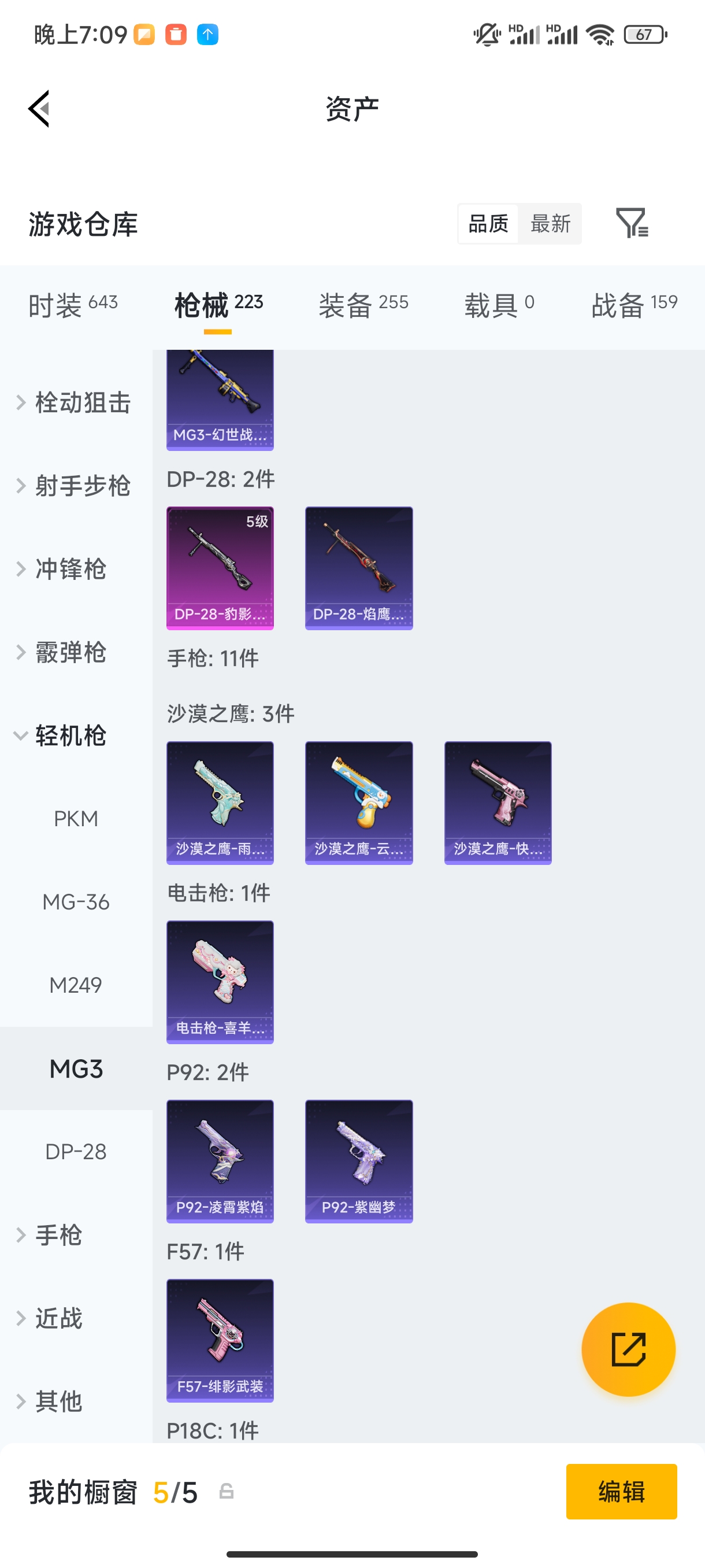Open the DP-28-豹影 5级 weapon card

pos(220,567)
